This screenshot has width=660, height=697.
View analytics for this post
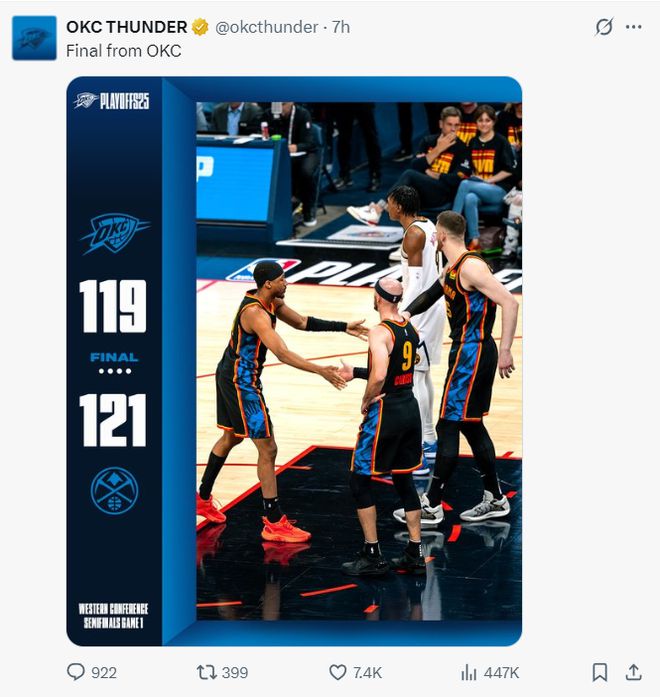pyautogui.click(x=469, y=672)
